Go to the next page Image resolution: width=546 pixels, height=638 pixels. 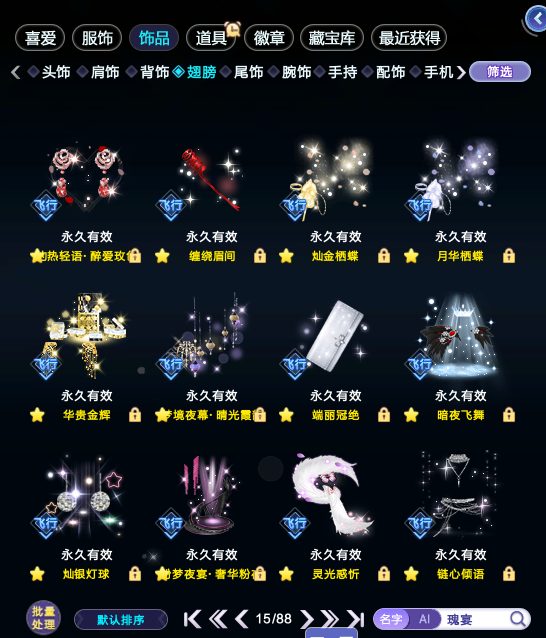pos(306,619)
